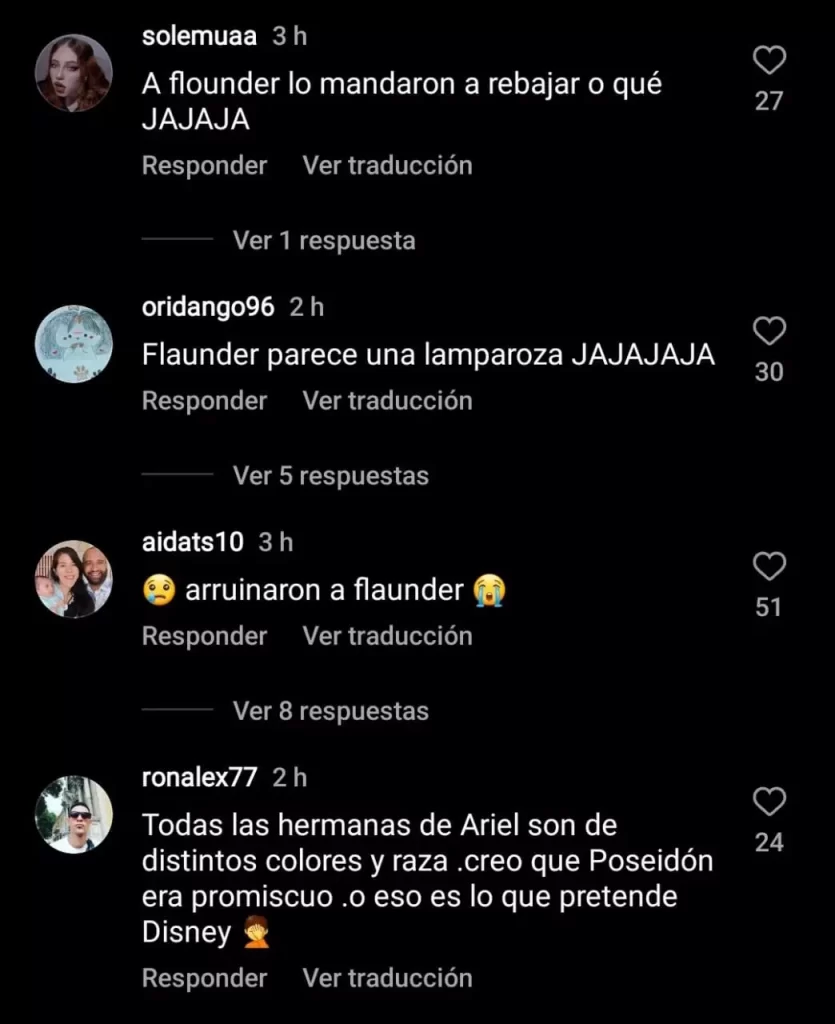Translate oridango96's comment
The height and width of the screenshot is (1024, 835).
(x=387, y=401)
